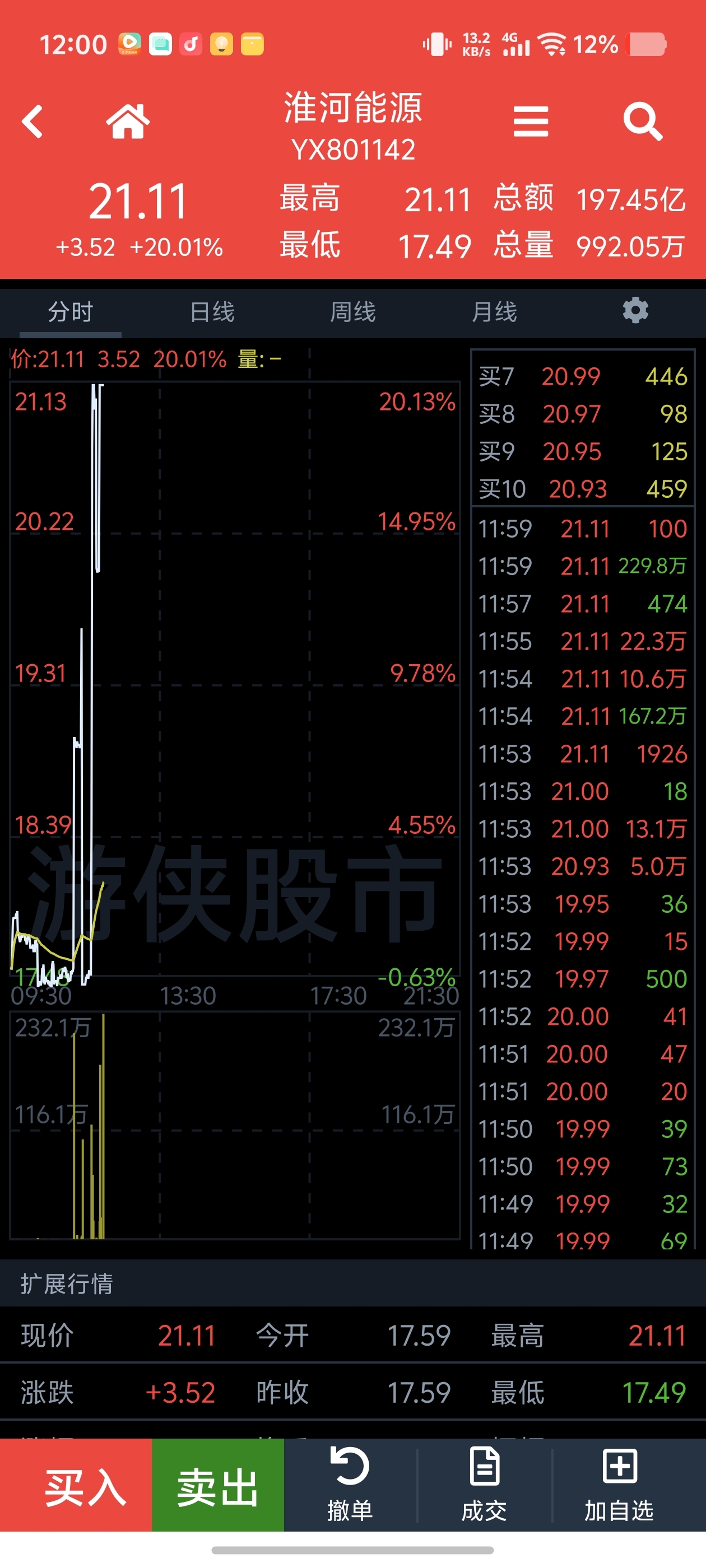Tap 卖出 to sell this stock
This screenshot has width=706, height=1568.
click(218, 1486)
